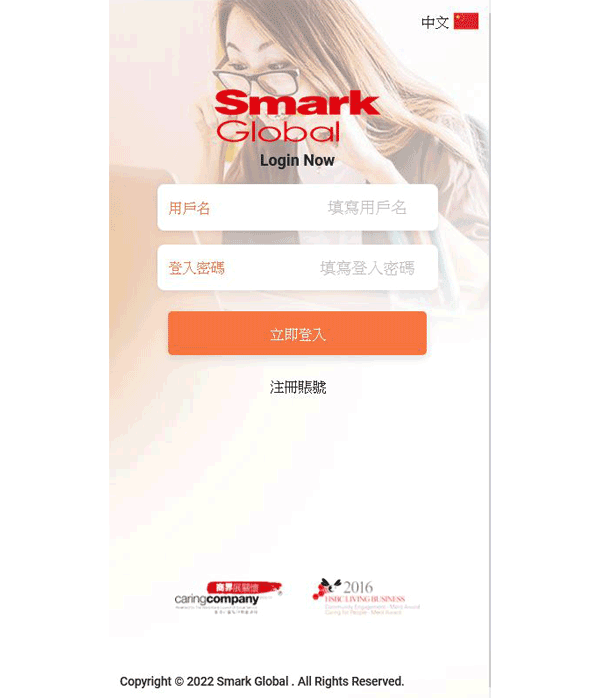The width and height of the screenshot is (600, 700).
Task: Open the 注冊賬號 registration link
Action: [298, 388]
